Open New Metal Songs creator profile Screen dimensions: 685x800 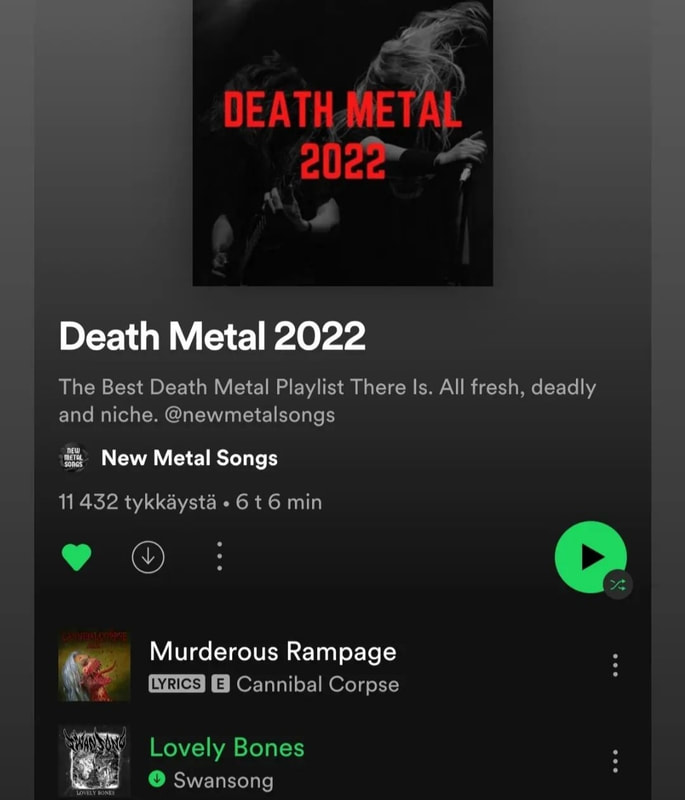(189, 459)
